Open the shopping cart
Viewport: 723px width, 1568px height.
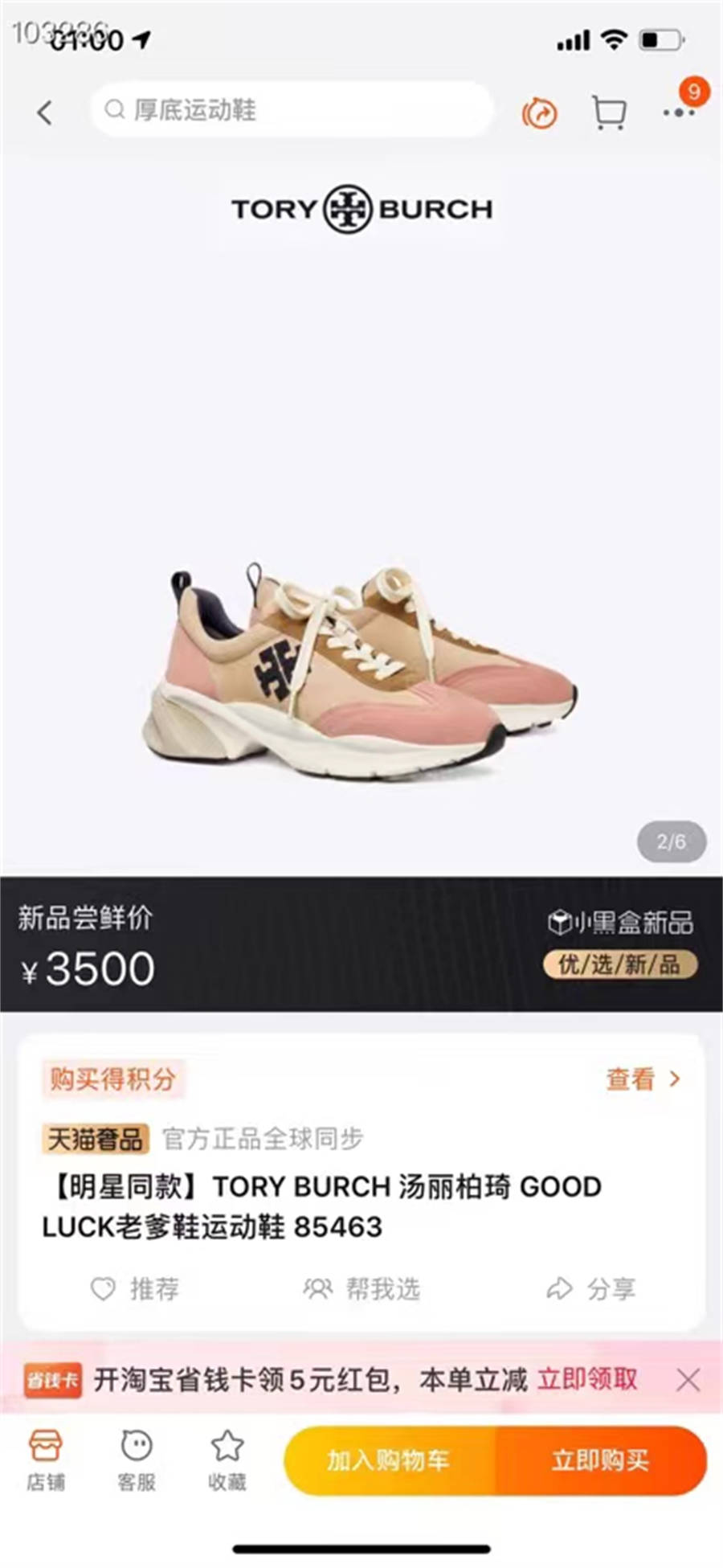pyautogui.click(x=608, y=113)
